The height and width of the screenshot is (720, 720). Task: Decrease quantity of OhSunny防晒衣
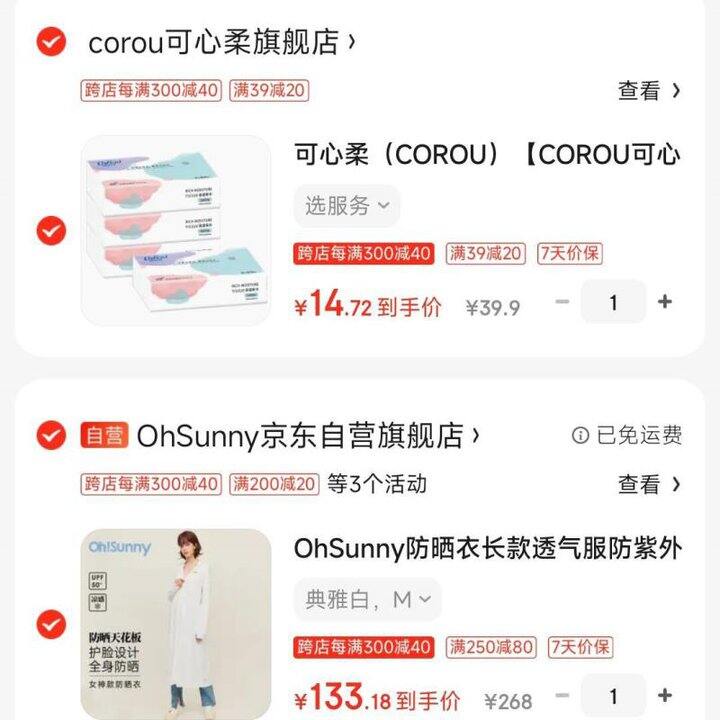pos(563,696)
